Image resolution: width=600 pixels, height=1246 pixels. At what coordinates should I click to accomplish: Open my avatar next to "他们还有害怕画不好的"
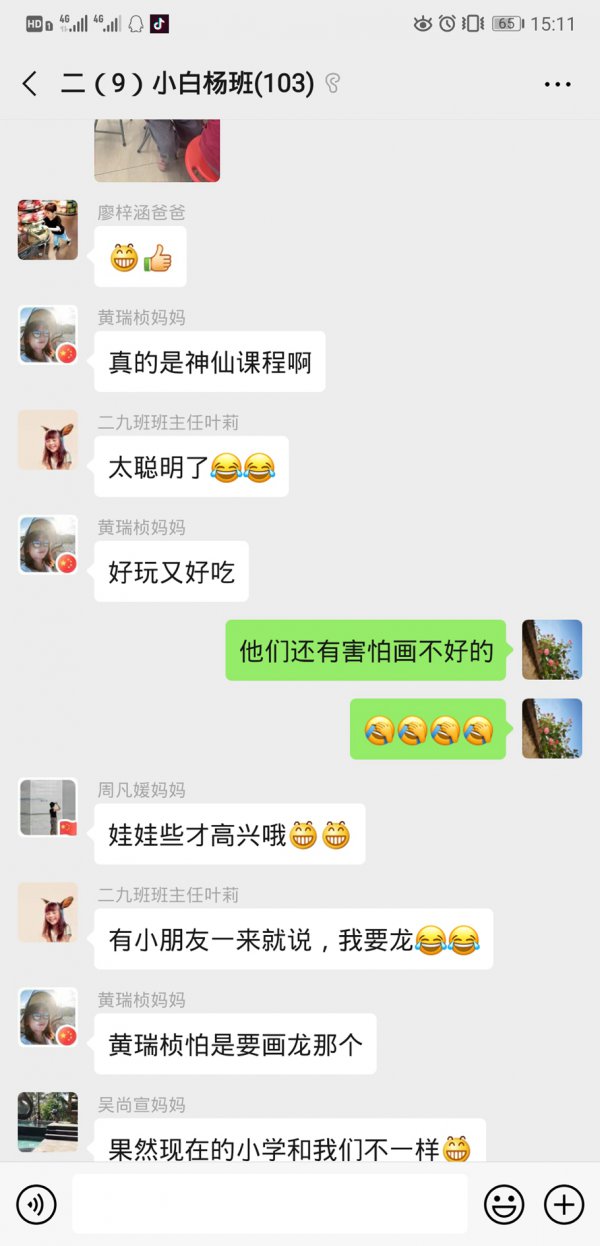(x=552, y=650)
